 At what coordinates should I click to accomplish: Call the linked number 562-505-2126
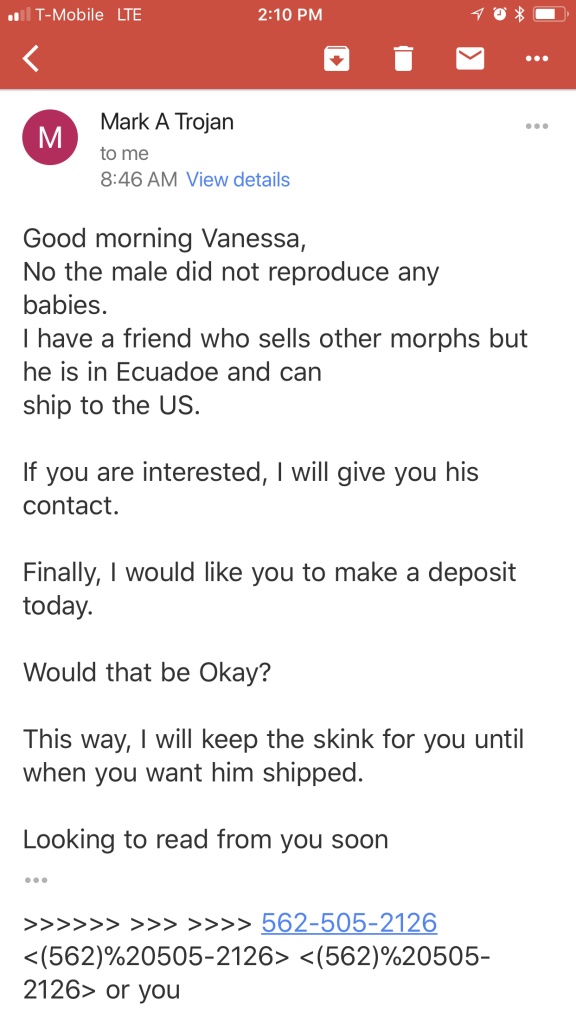(349, 923)
